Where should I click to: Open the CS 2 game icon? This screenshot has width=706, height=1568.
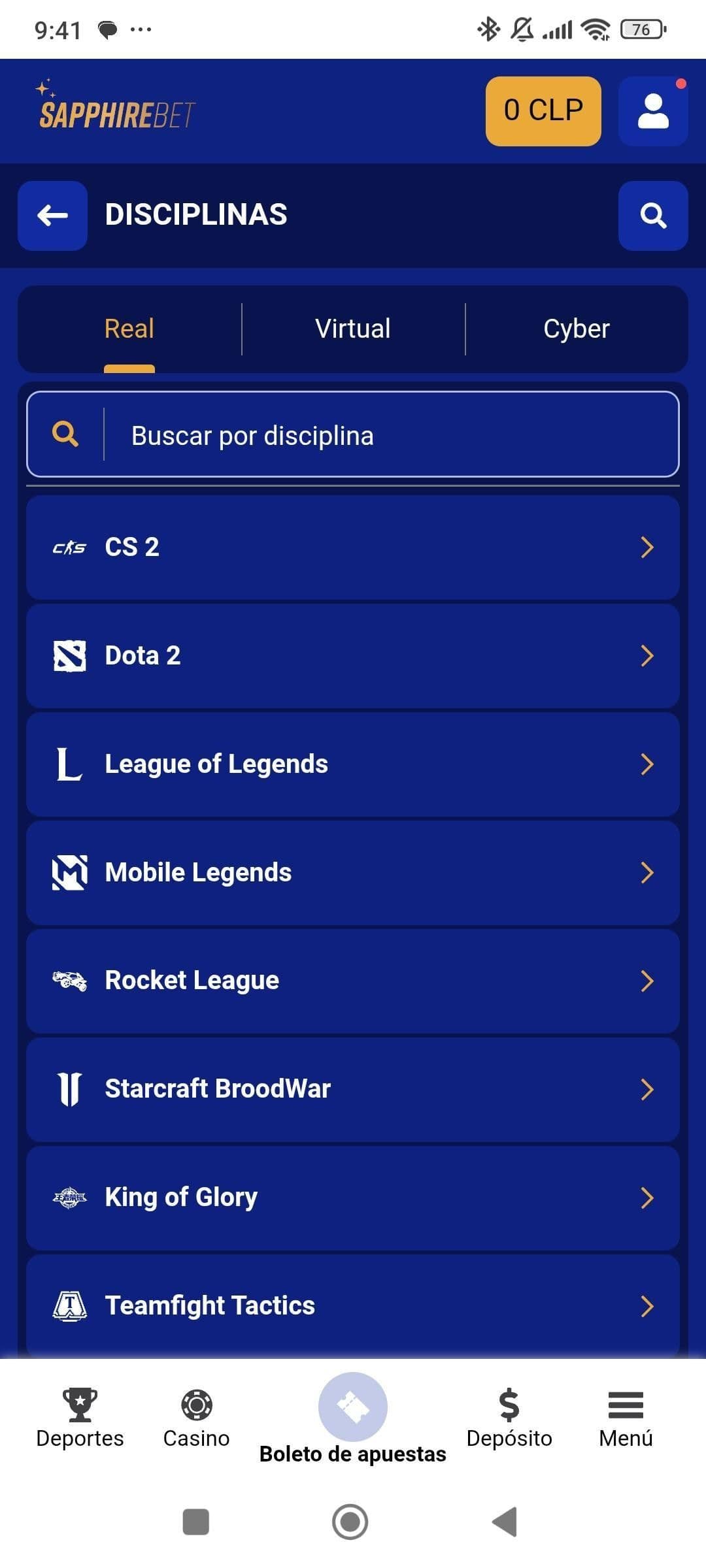click(x=69, y=547)
